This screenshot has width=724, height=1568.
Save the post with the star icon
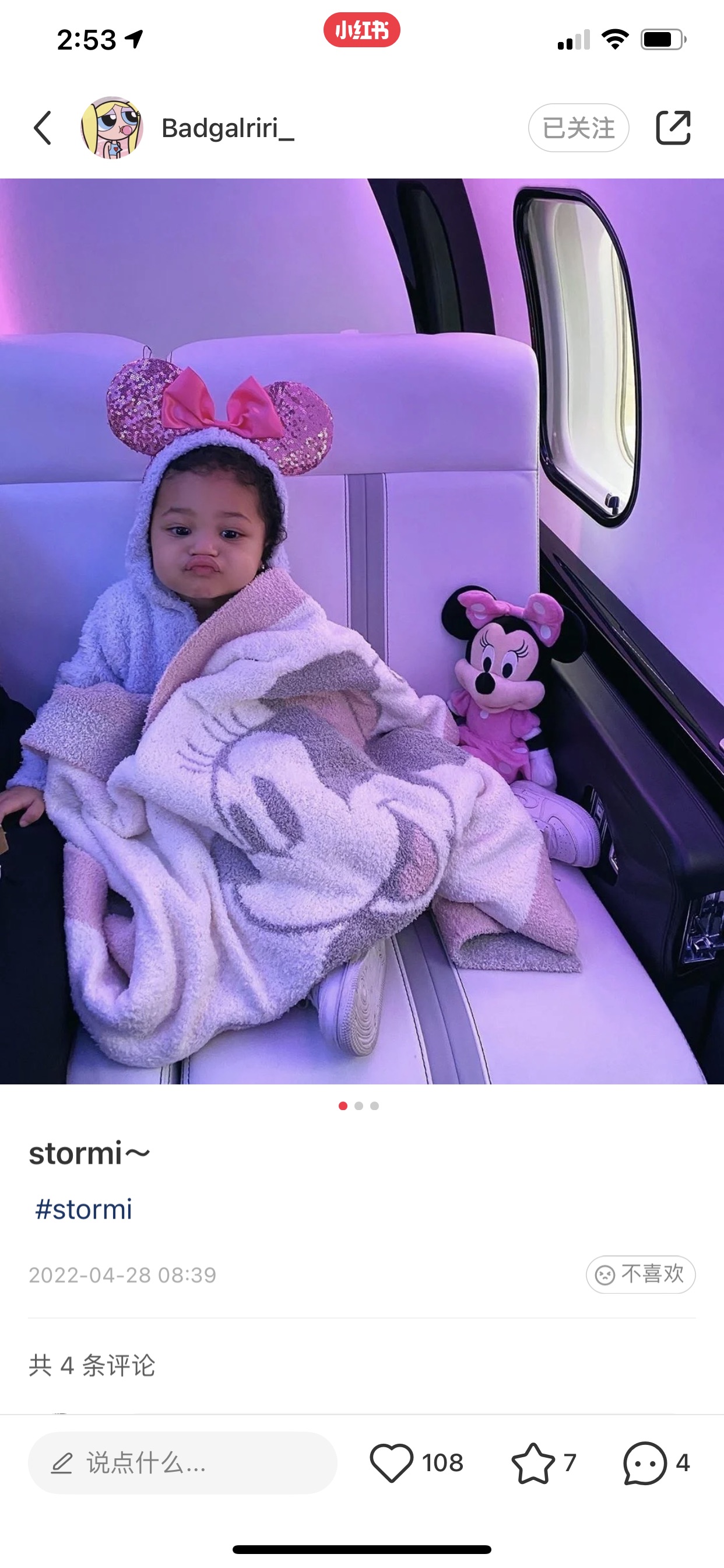(x=533, y=1462)
